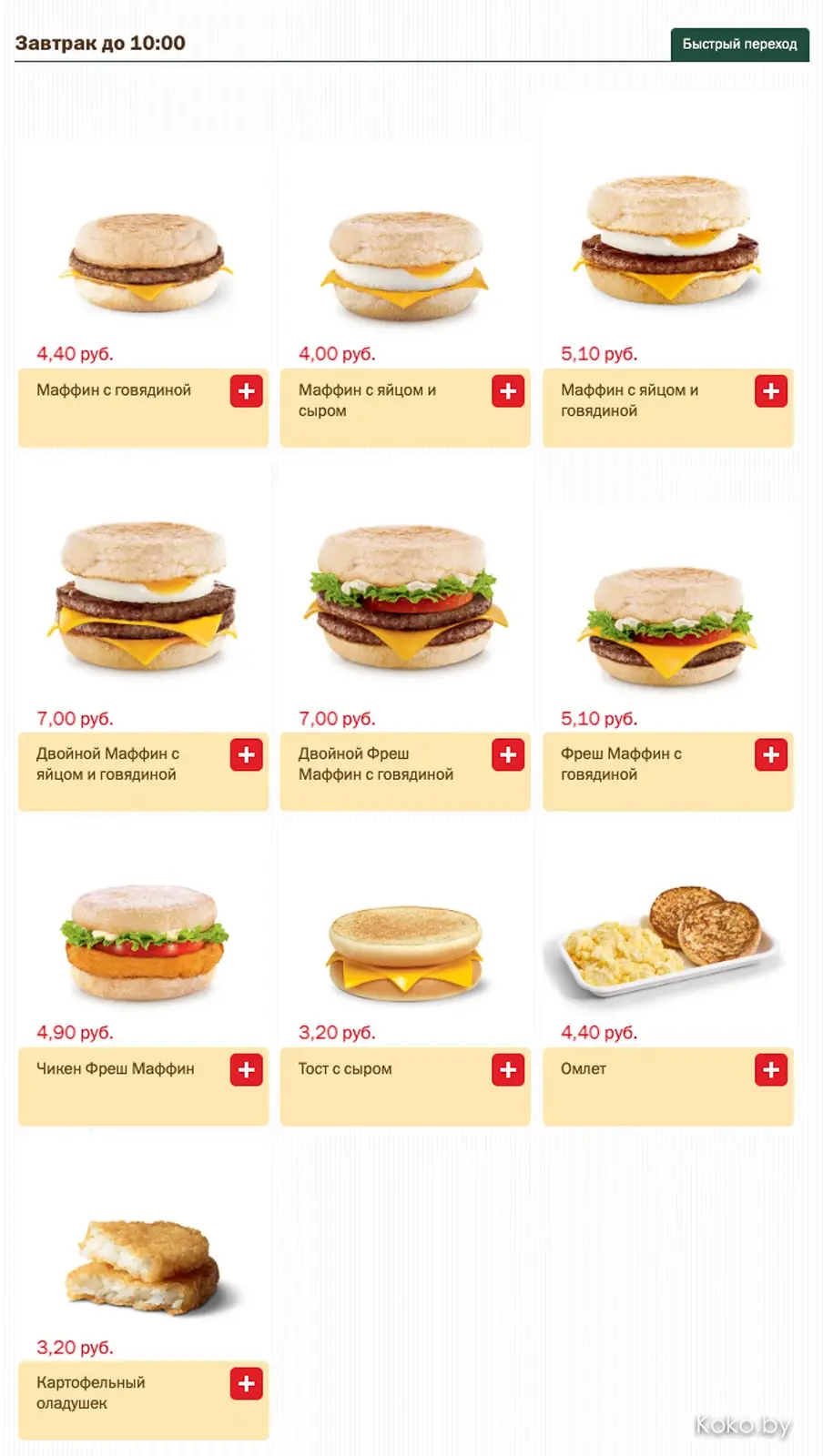Viewport: 823px width, 1456px height.
Task: Add Фреш Маффин с говядиной
Action: click(x=771, y=754)
